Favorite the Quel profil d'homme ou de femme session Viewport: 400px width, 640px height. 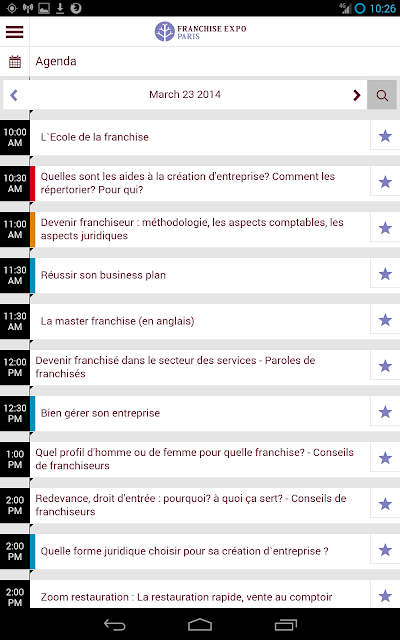click(385, 458)
